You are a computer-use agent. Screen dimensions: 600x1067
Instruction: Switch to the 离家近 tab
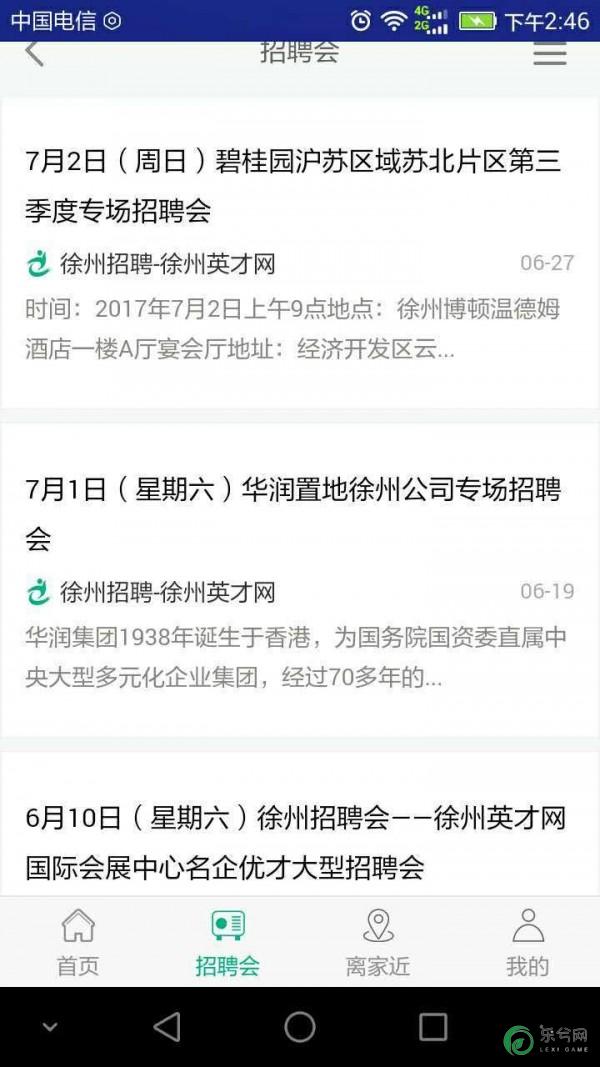tap(377, 942)
